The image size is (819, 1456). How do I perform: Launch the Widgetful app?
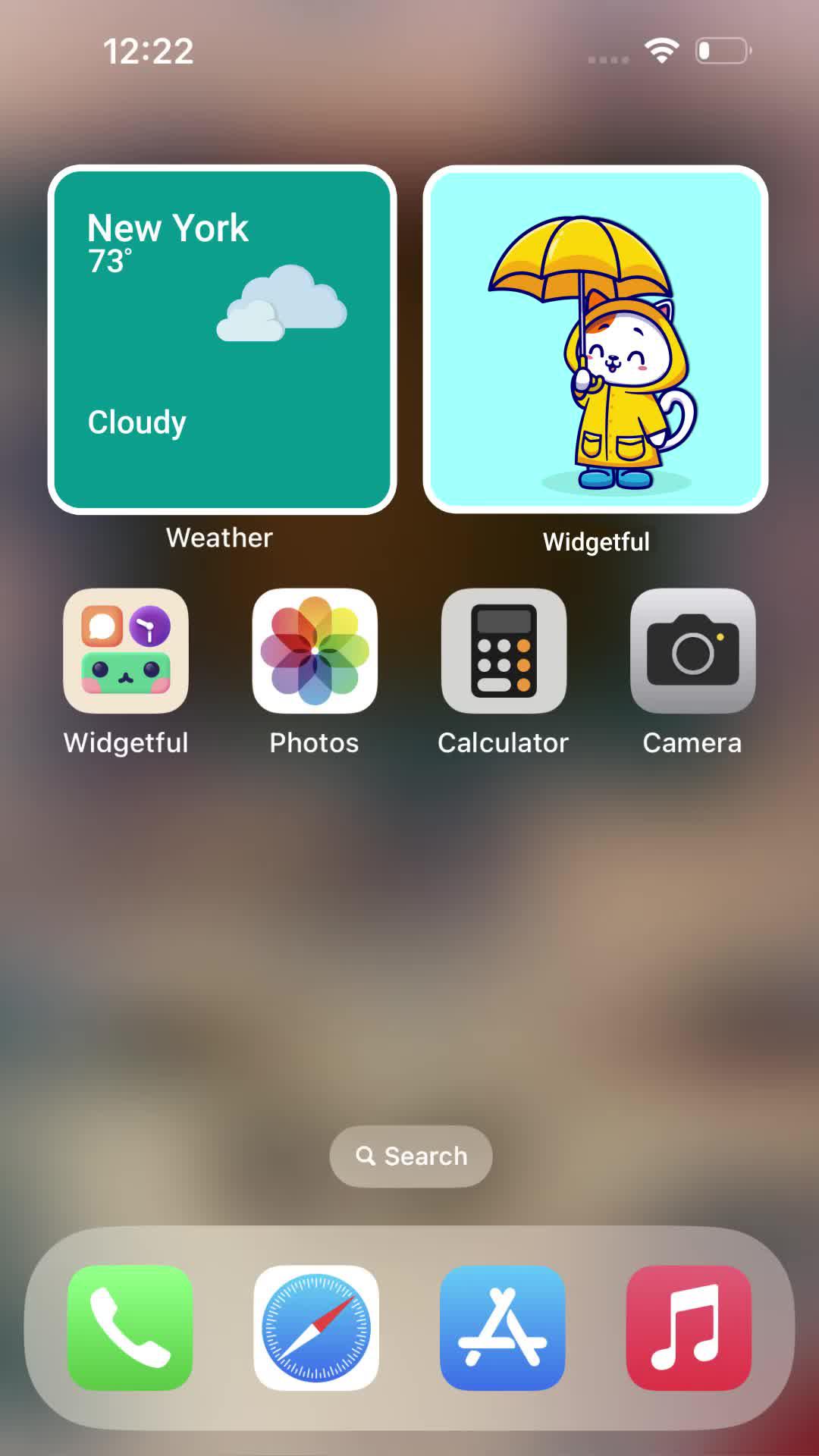(126, 651)
